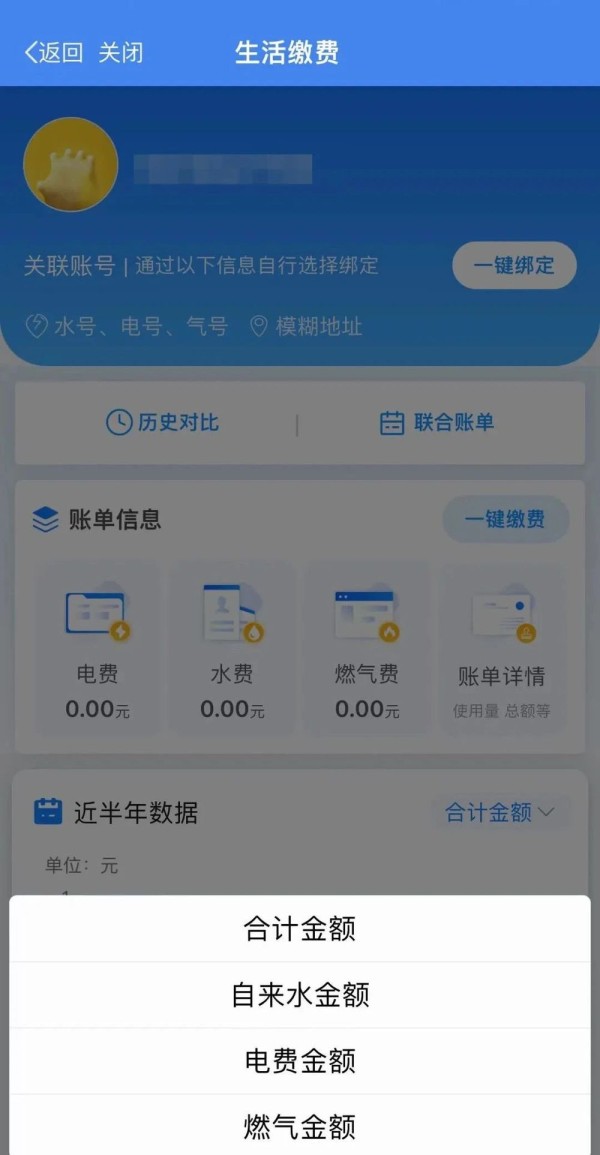The image size is (600, 1155).
Task: Open the 水费 bill card
Action: 232,650
